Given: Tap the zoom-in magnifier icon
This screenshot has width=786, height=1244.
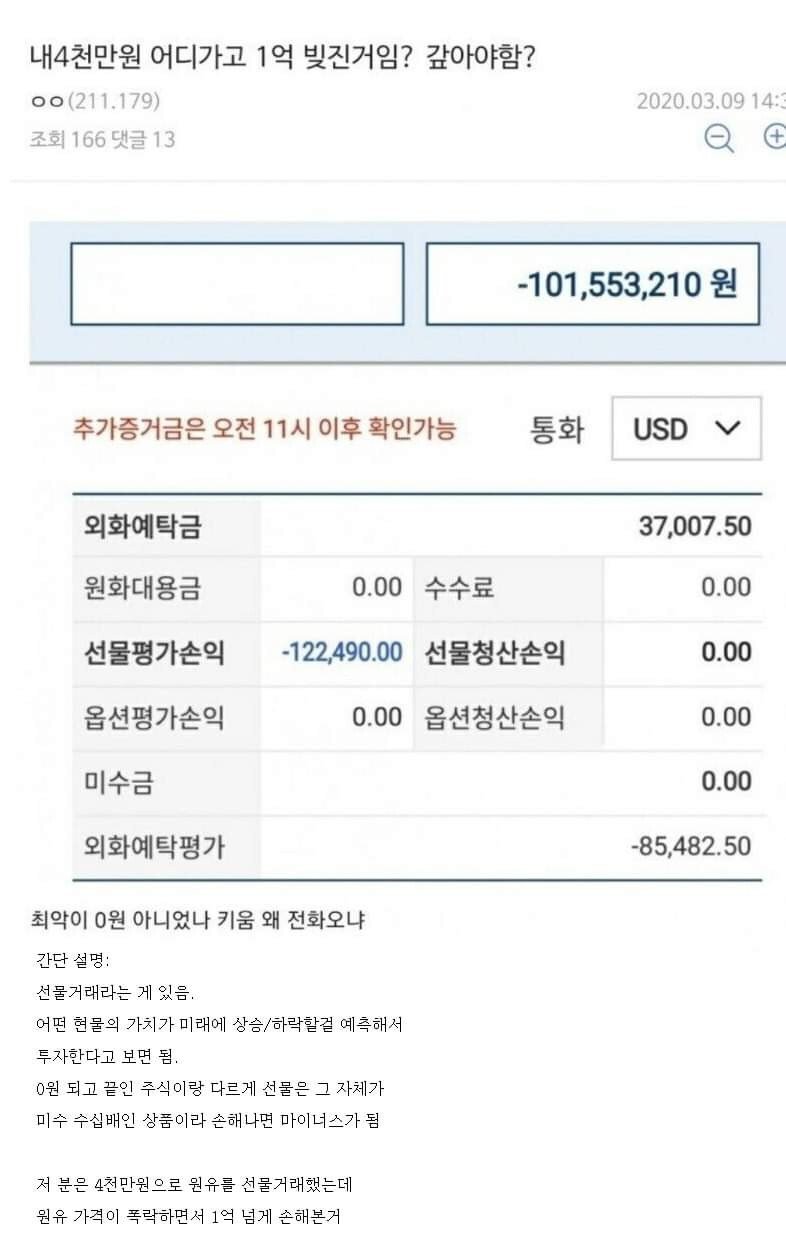Looking at the screenshot, I should tap(774, 137).
